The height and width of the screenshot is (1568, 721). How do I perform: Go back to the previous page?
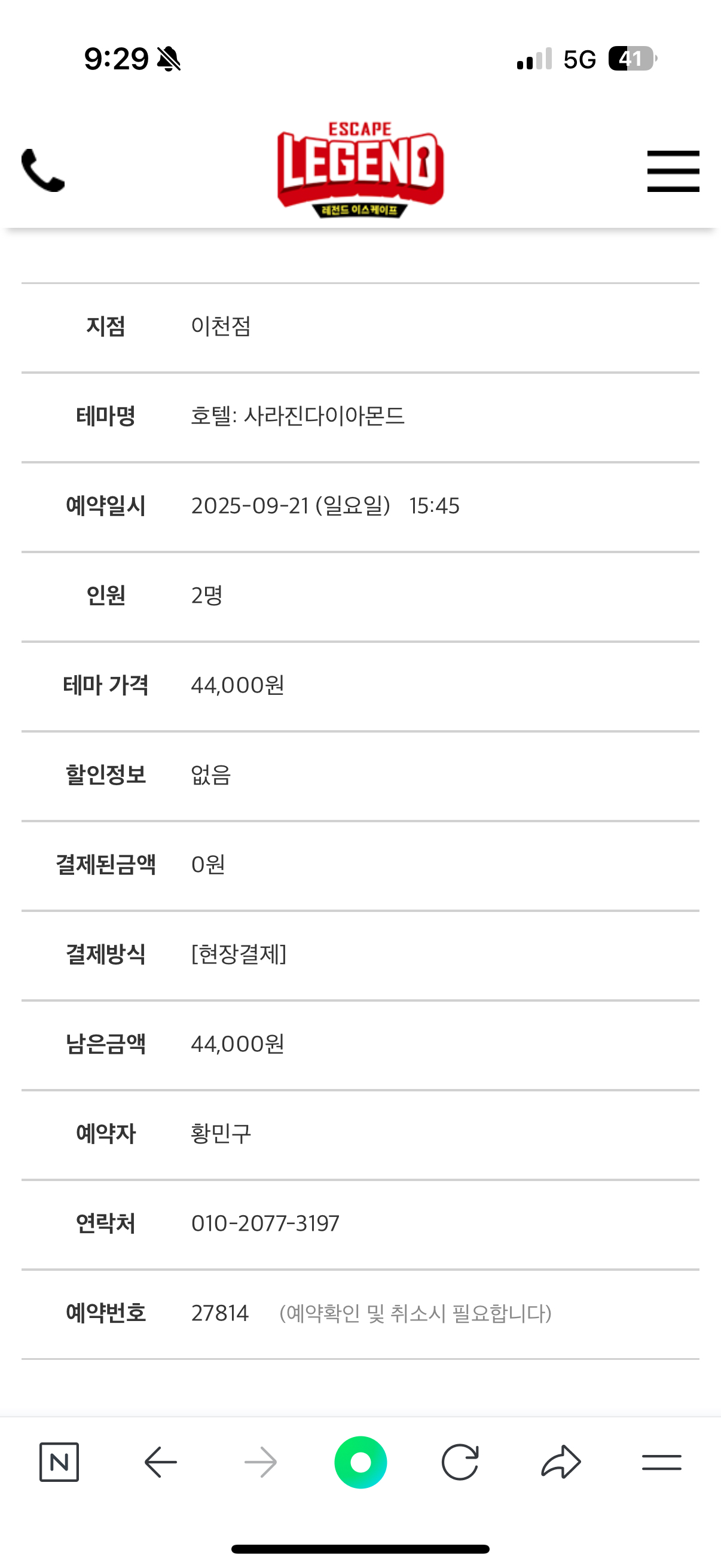(161, 1462)
